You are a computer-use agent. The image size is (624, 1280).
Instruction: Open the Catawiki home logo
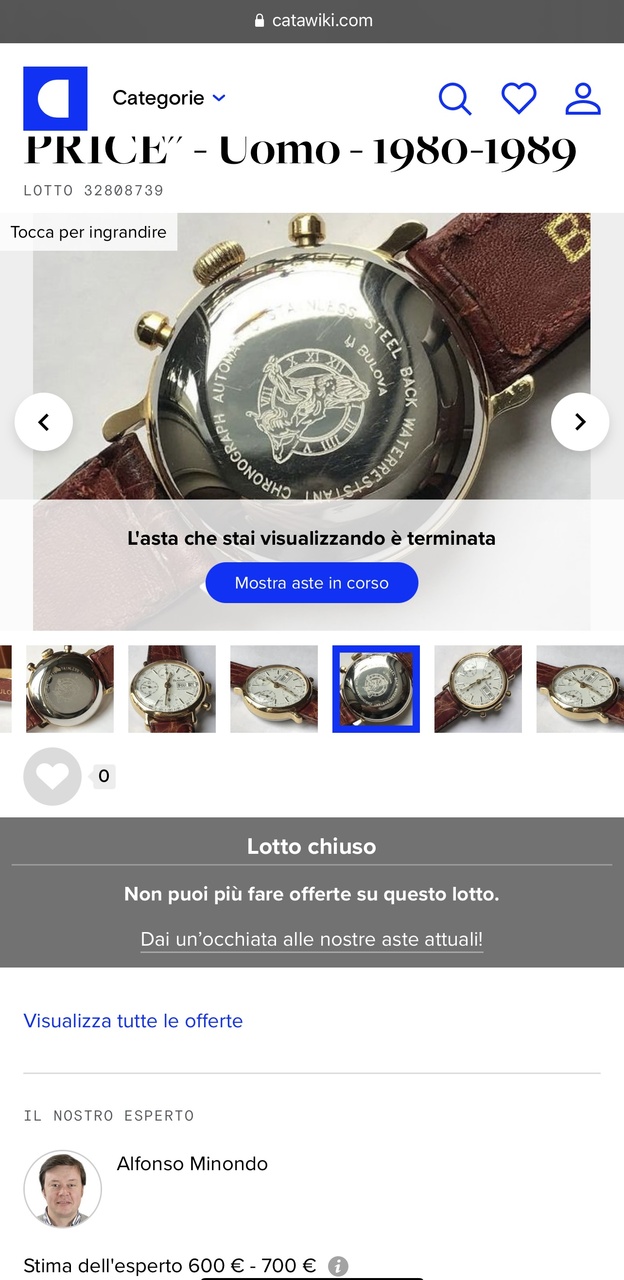coord(55,98)
